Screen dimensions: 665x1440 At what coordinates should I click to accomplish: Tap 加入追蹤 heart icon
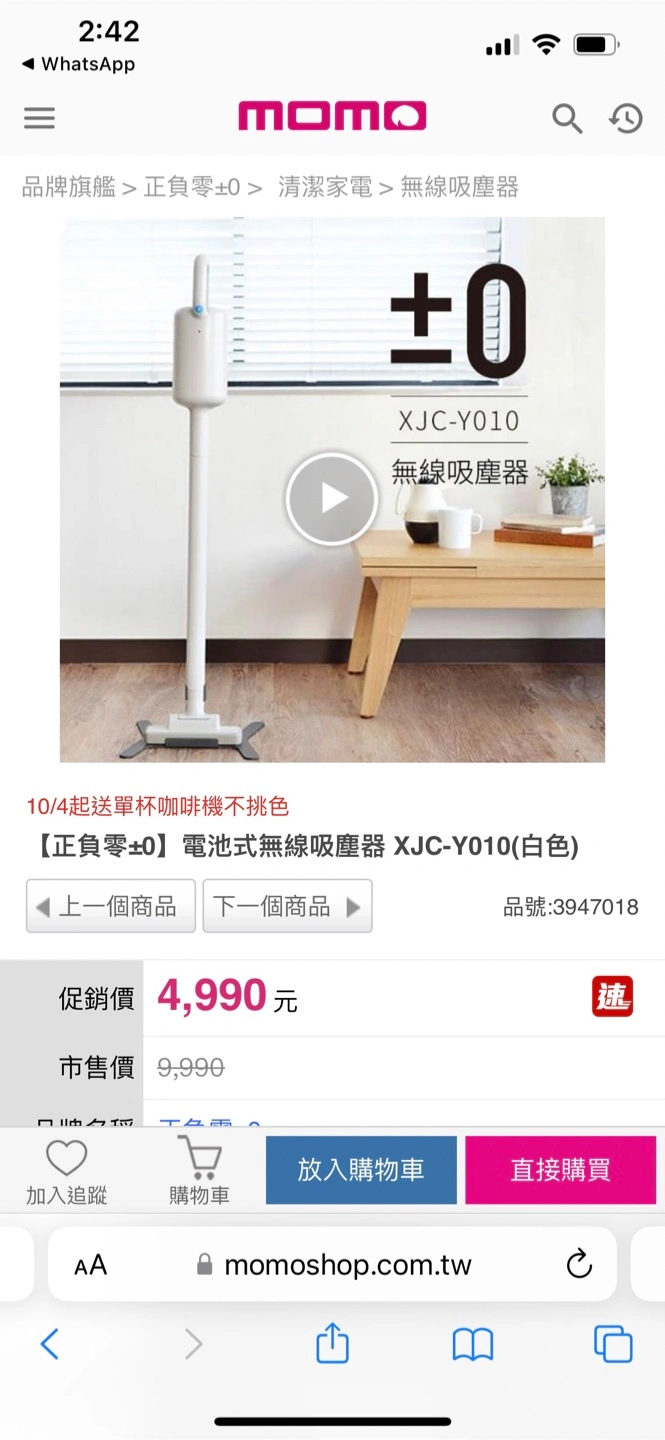67,1171
